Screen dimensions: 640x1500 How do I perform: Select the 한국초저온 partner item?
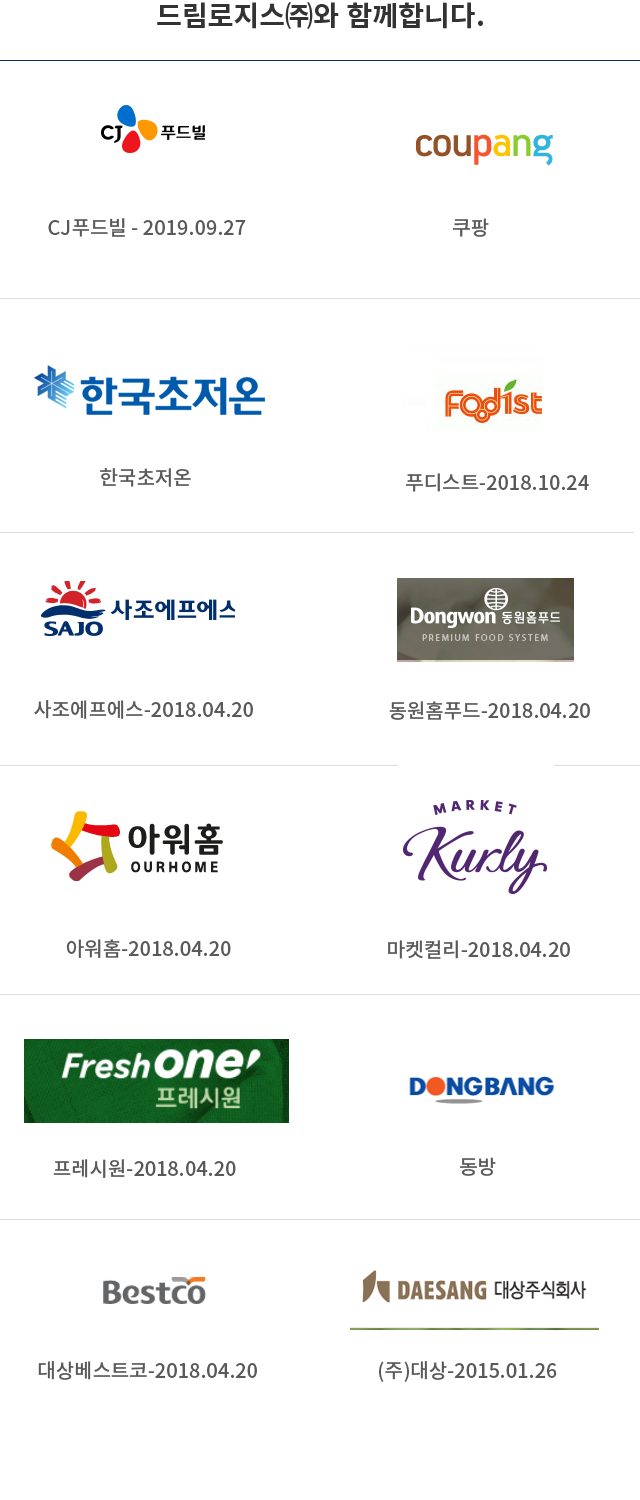pyautogui.click(x=149, y=392)
